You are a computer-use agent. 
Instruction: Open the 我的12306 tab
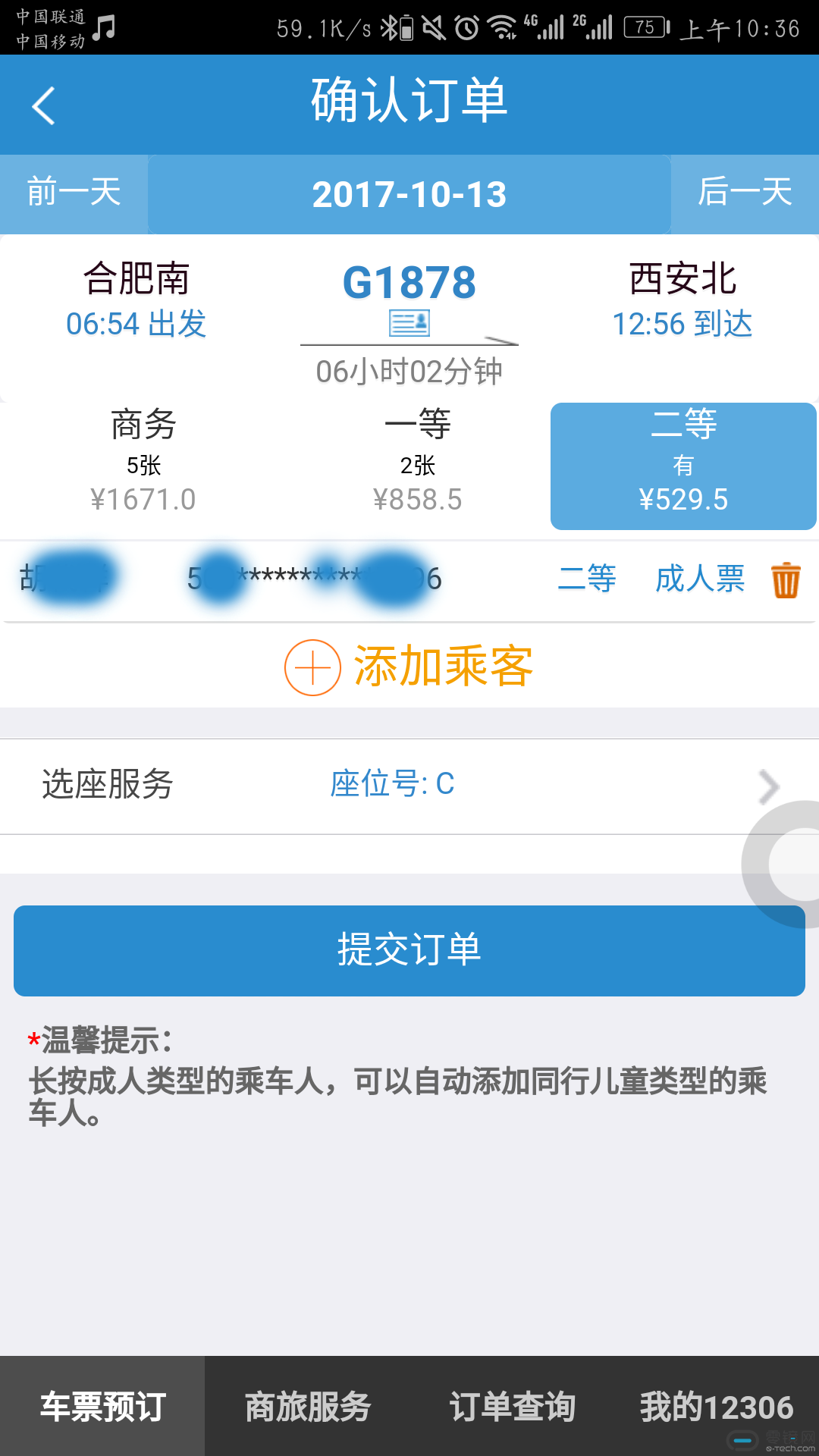[717, 1406]
